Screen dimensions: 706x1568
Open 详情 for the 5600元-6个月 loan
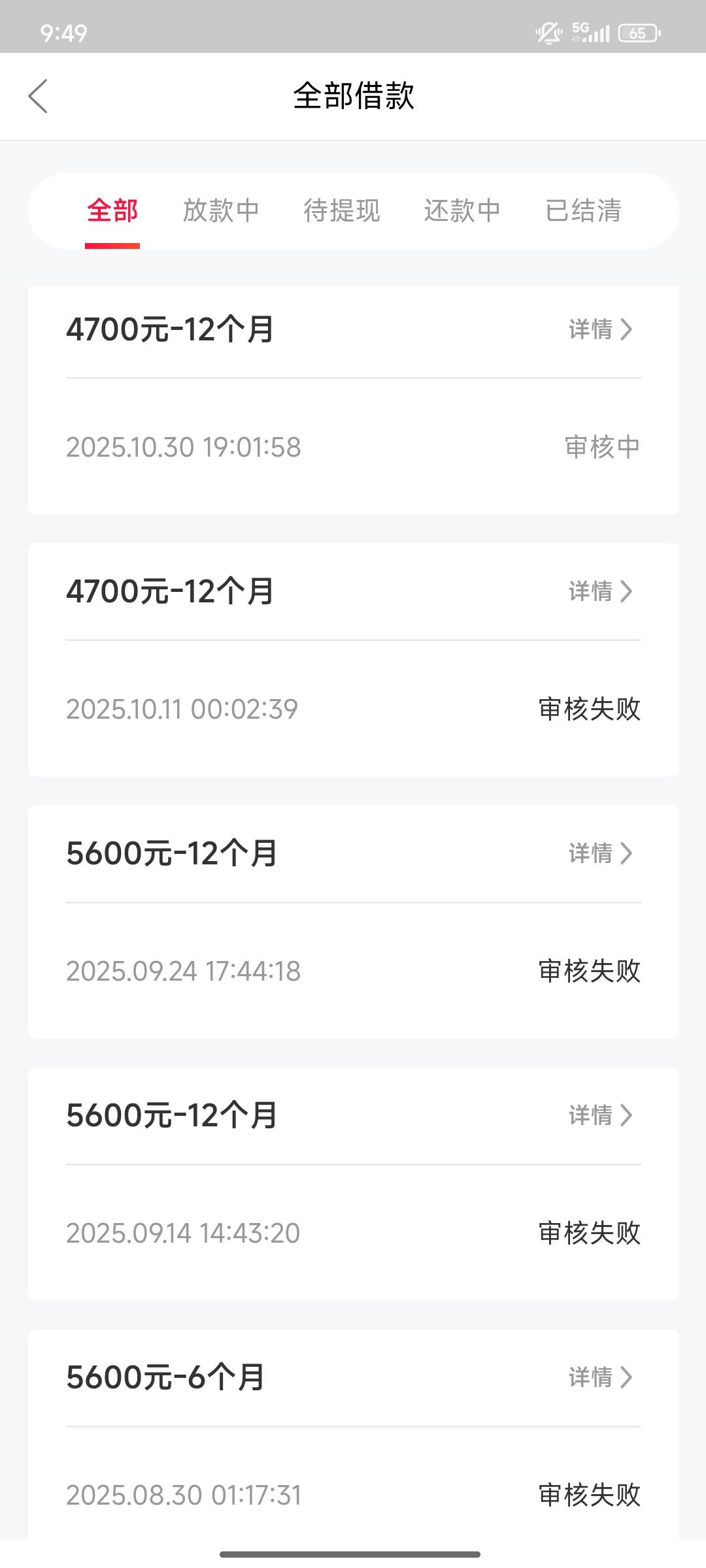click(x=601, y=1377)
